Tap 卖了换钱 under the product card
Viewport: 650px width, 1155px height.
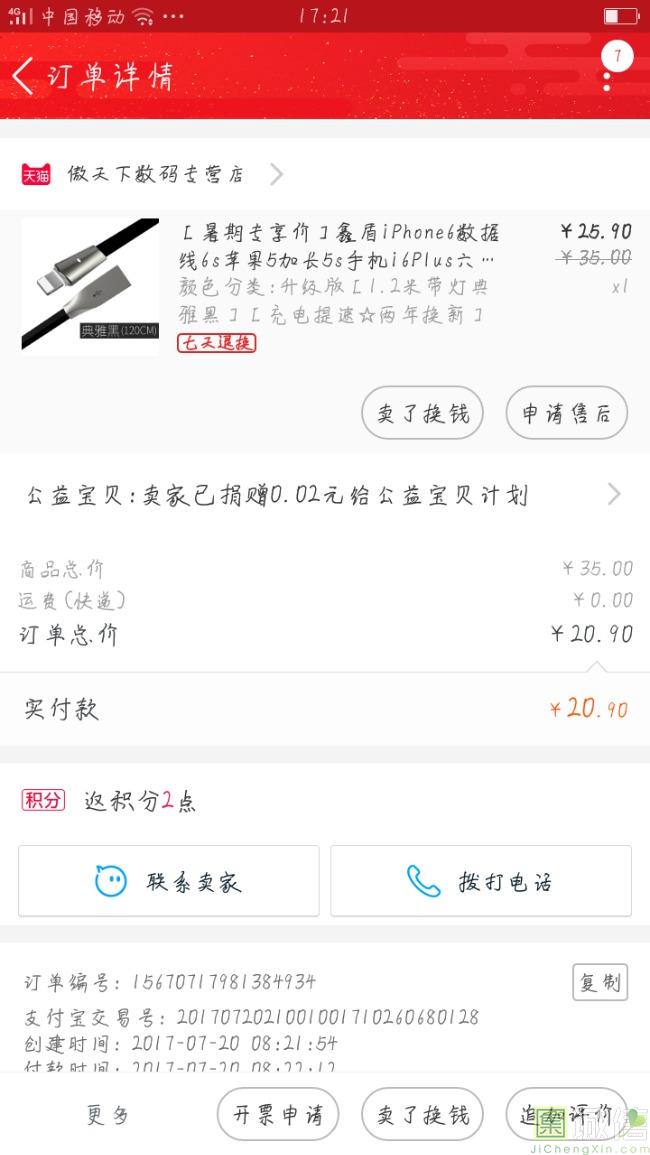click(x=422, y=413)
